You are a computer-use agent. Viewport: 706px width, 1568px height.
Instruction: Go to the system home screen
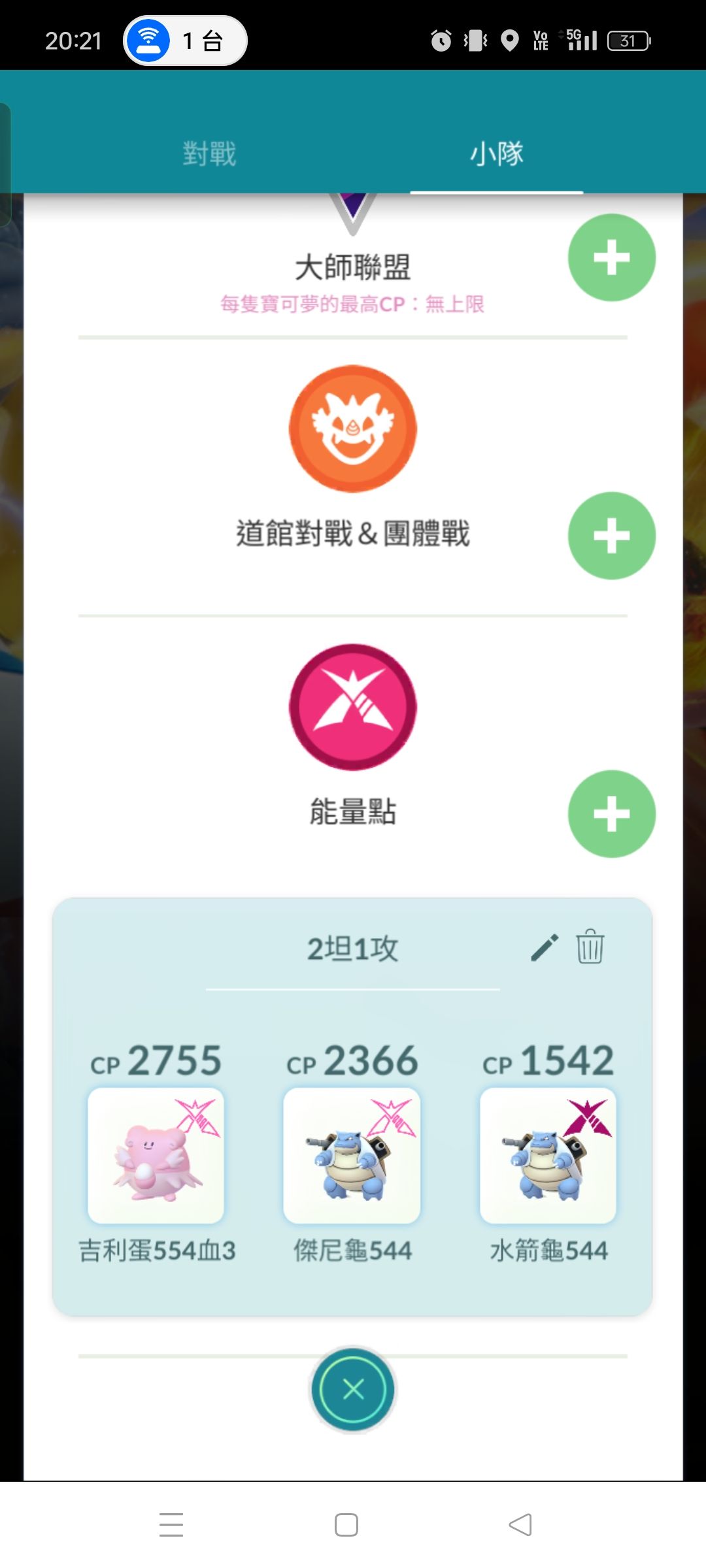pyautogui.click(x=346, y=1525)
